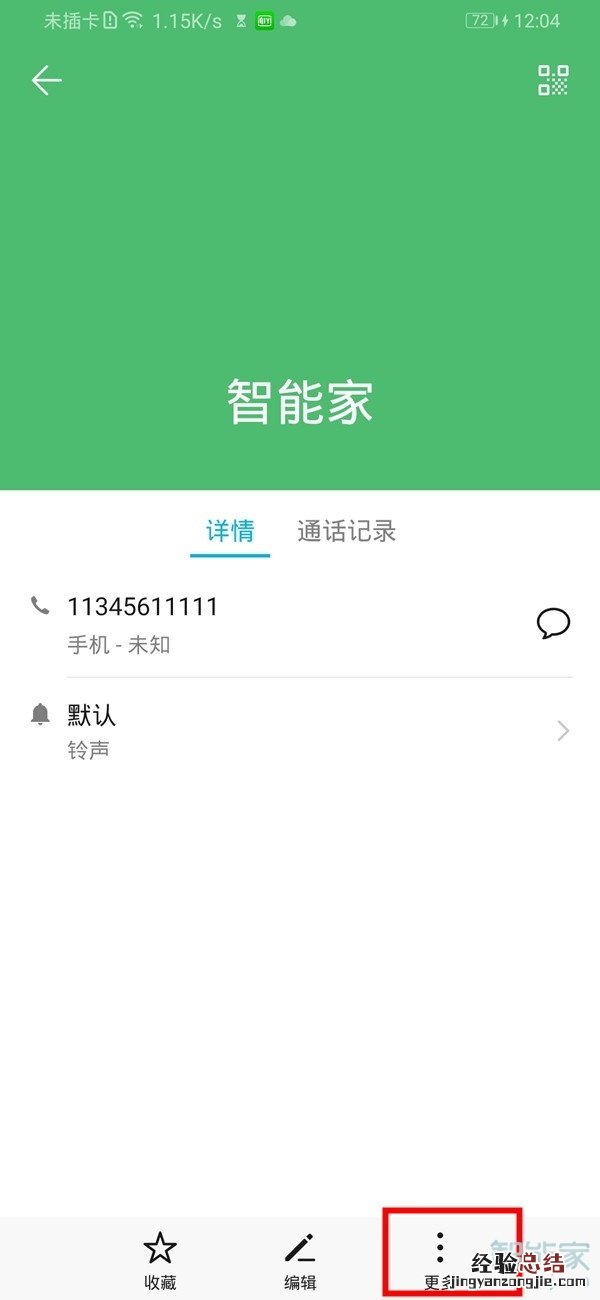Open the 更多 more options menu
600x1300 pixels.
440,1256
